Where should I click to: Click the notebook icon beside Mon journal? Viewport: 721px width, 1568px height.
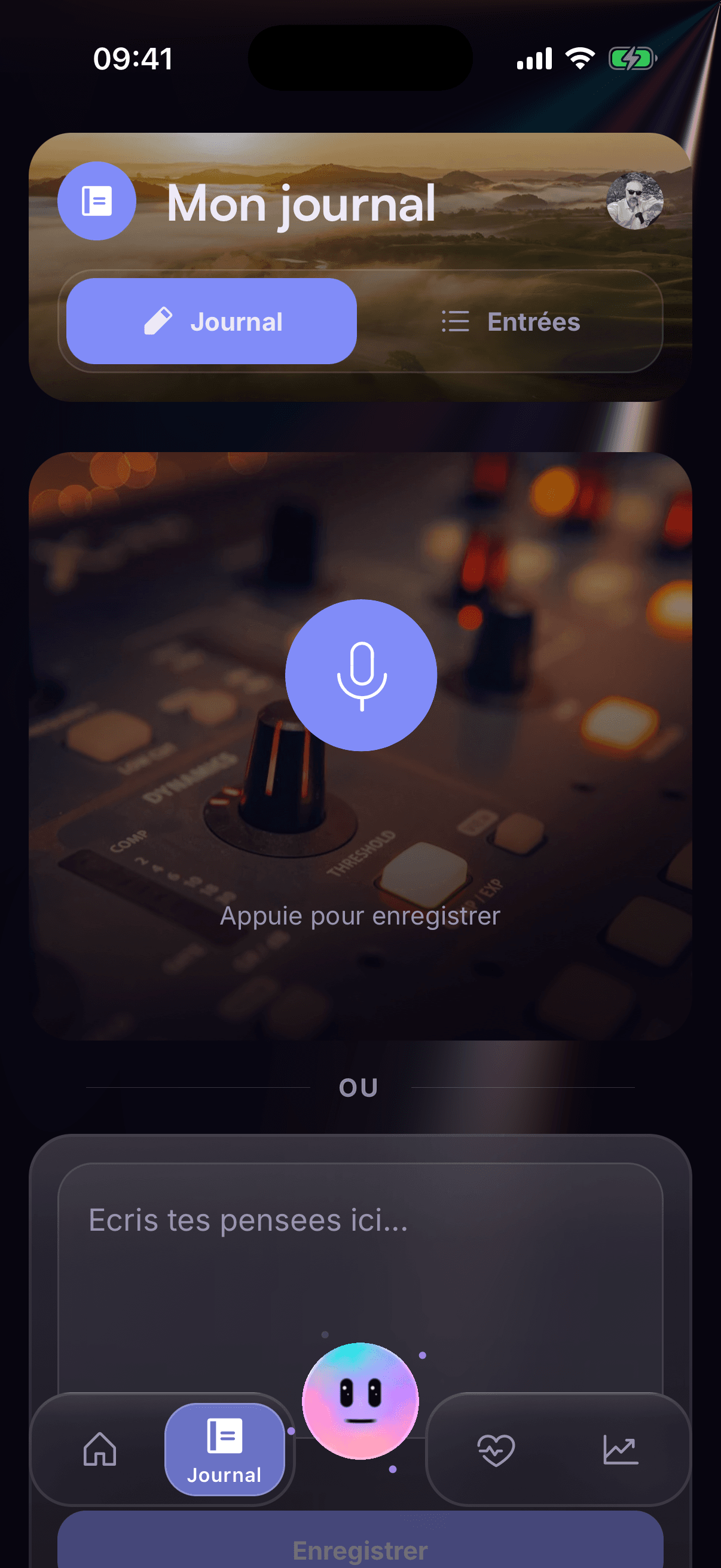[x=96, y=201]
